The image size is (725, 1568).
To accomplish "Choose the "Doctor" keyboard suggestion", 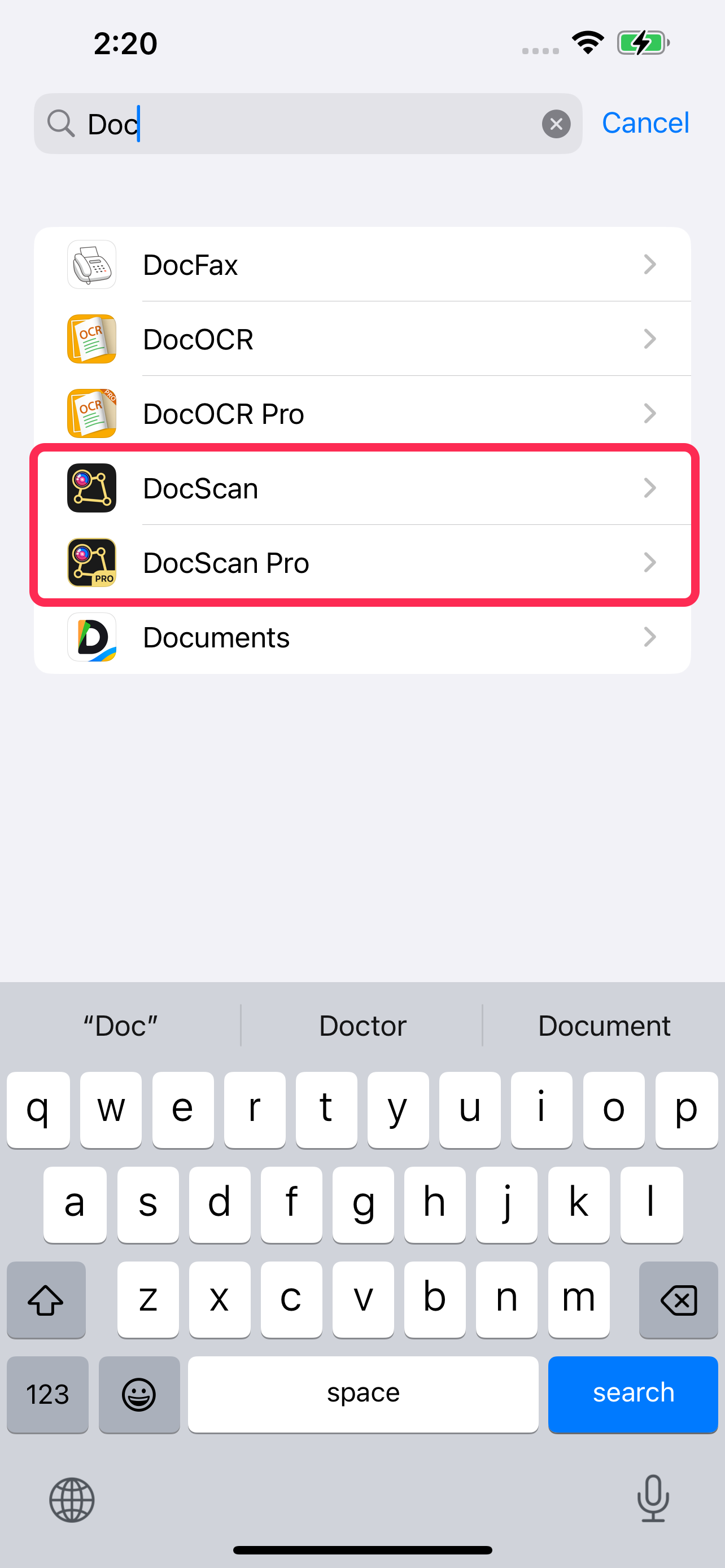I will (362, 1026).
